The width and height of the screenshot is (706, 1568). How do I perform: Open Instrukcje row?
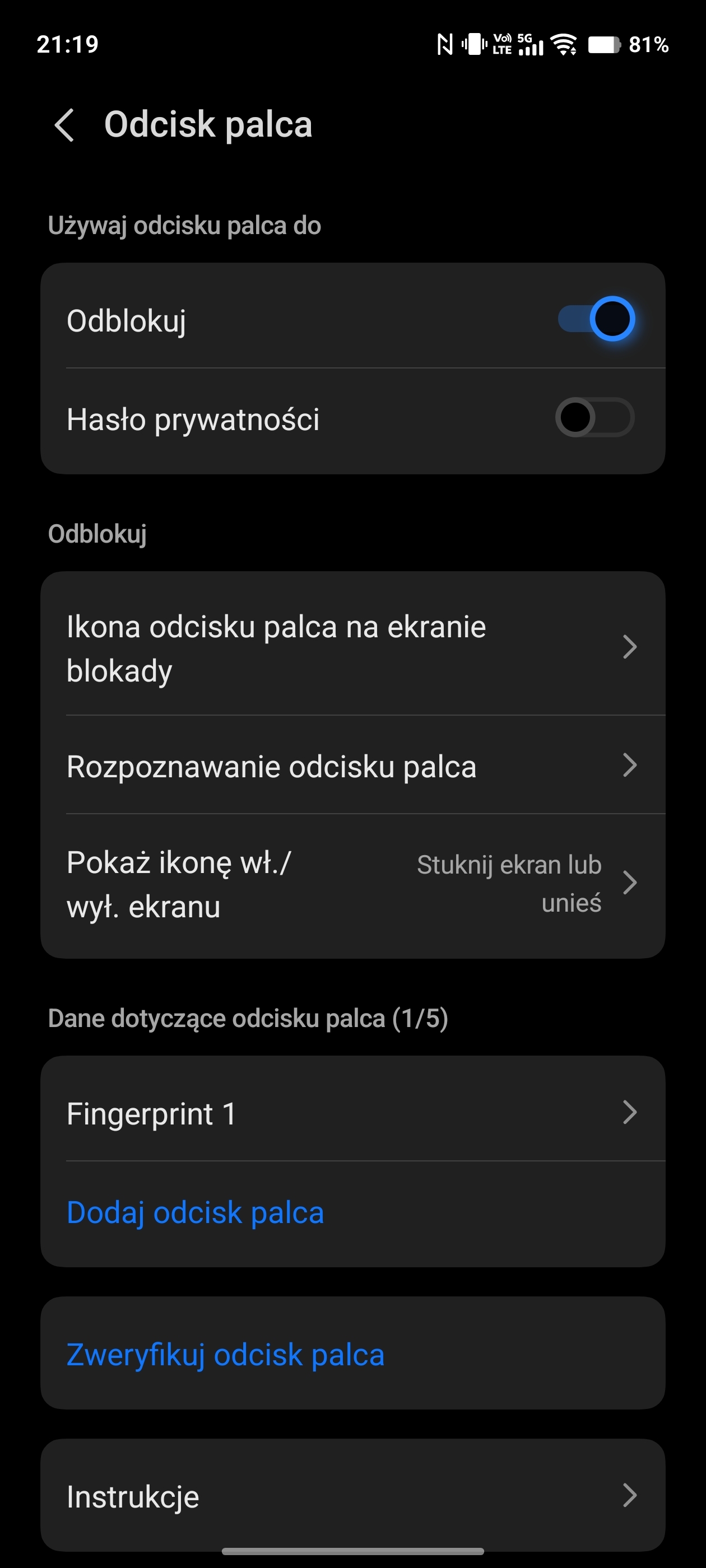[x=352, y=1496]
